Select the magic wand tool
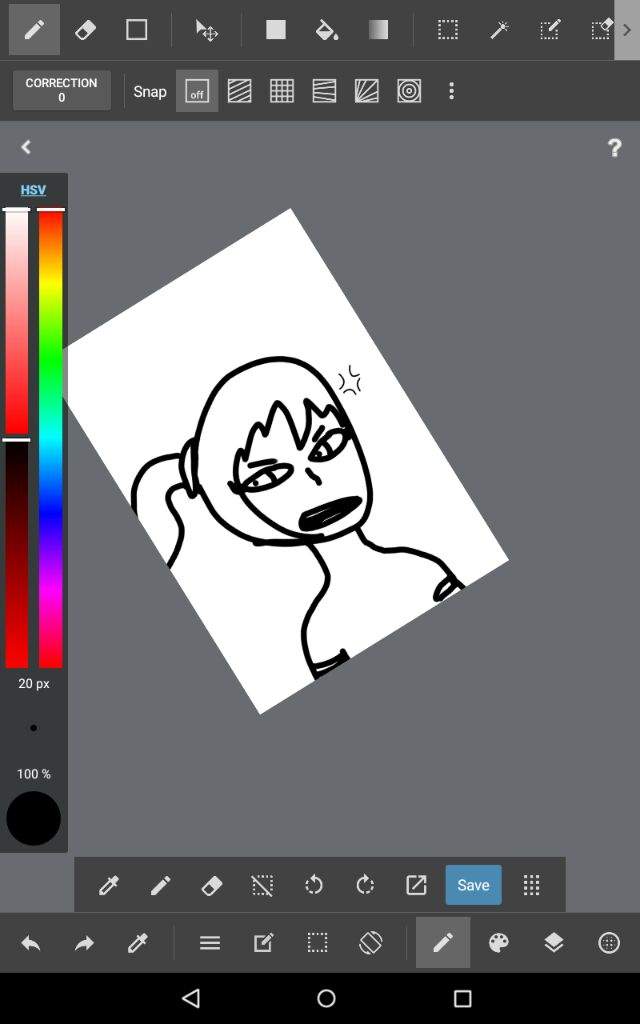The image size is (640, 1024). [499, 30]
